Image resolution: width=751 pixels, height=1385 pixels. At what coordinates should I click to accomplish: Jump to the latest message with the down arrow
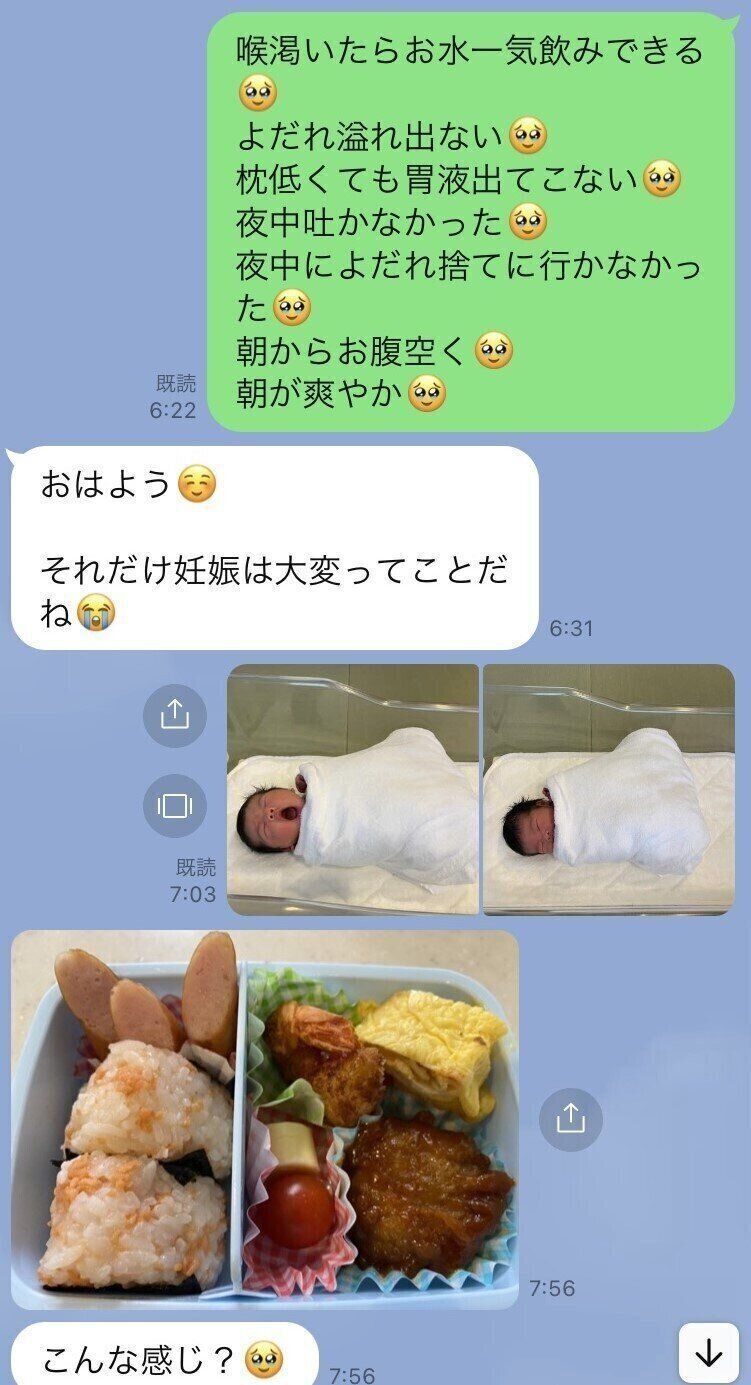(x=709, y=1353)
